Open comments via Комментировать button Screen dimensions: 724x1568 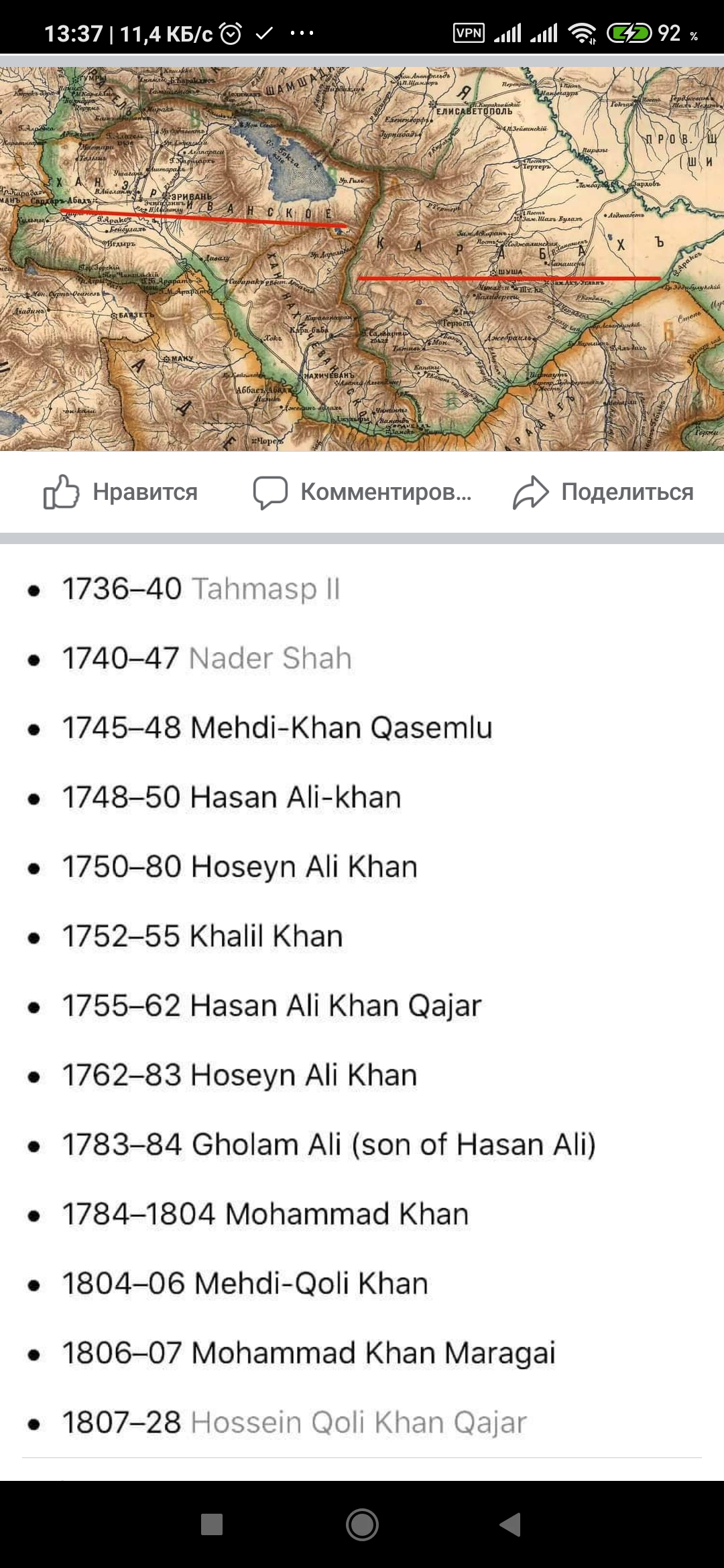(362, 493)
